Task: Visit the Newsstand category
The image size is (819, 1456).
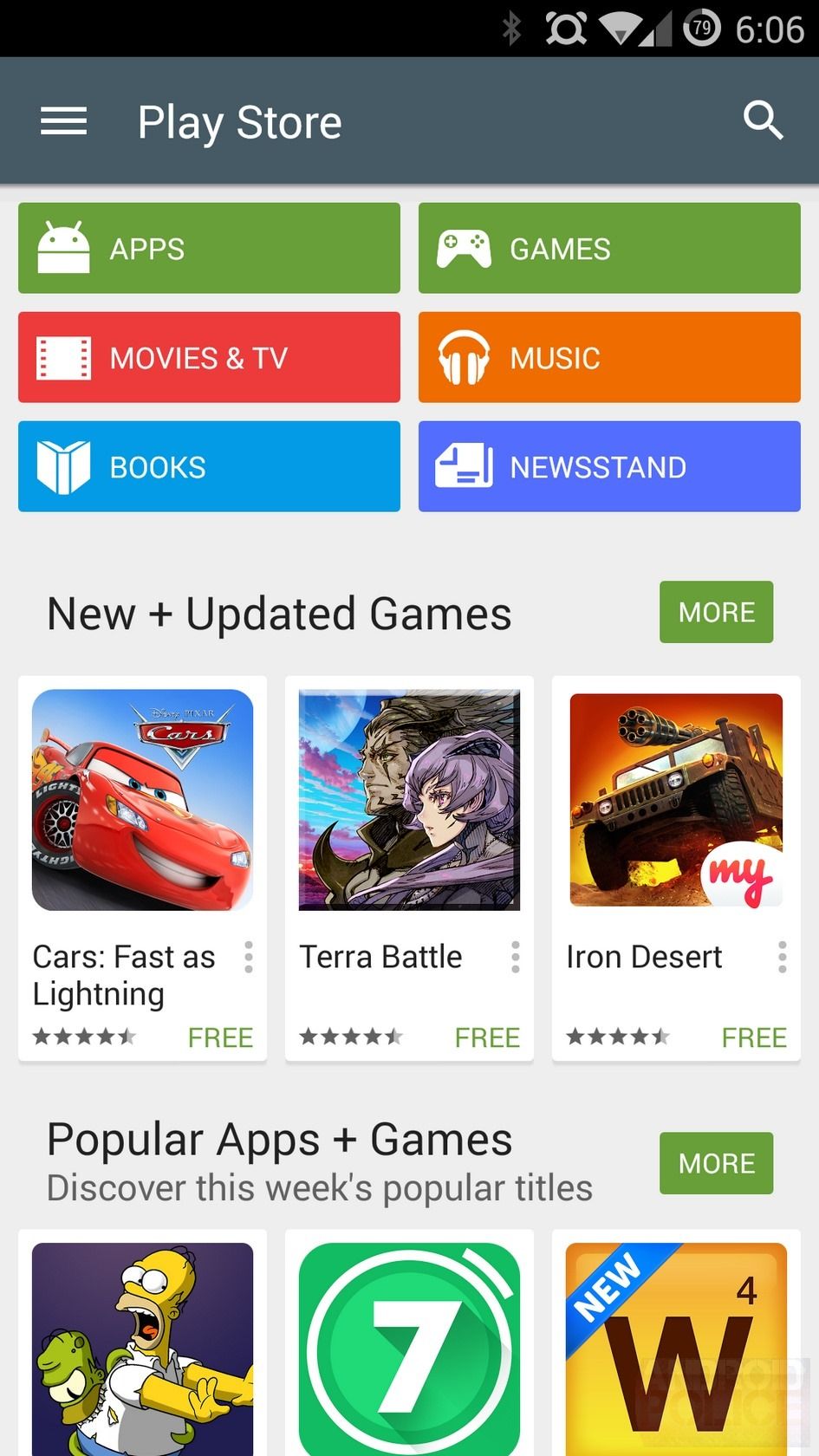Action: click(609, 466)
